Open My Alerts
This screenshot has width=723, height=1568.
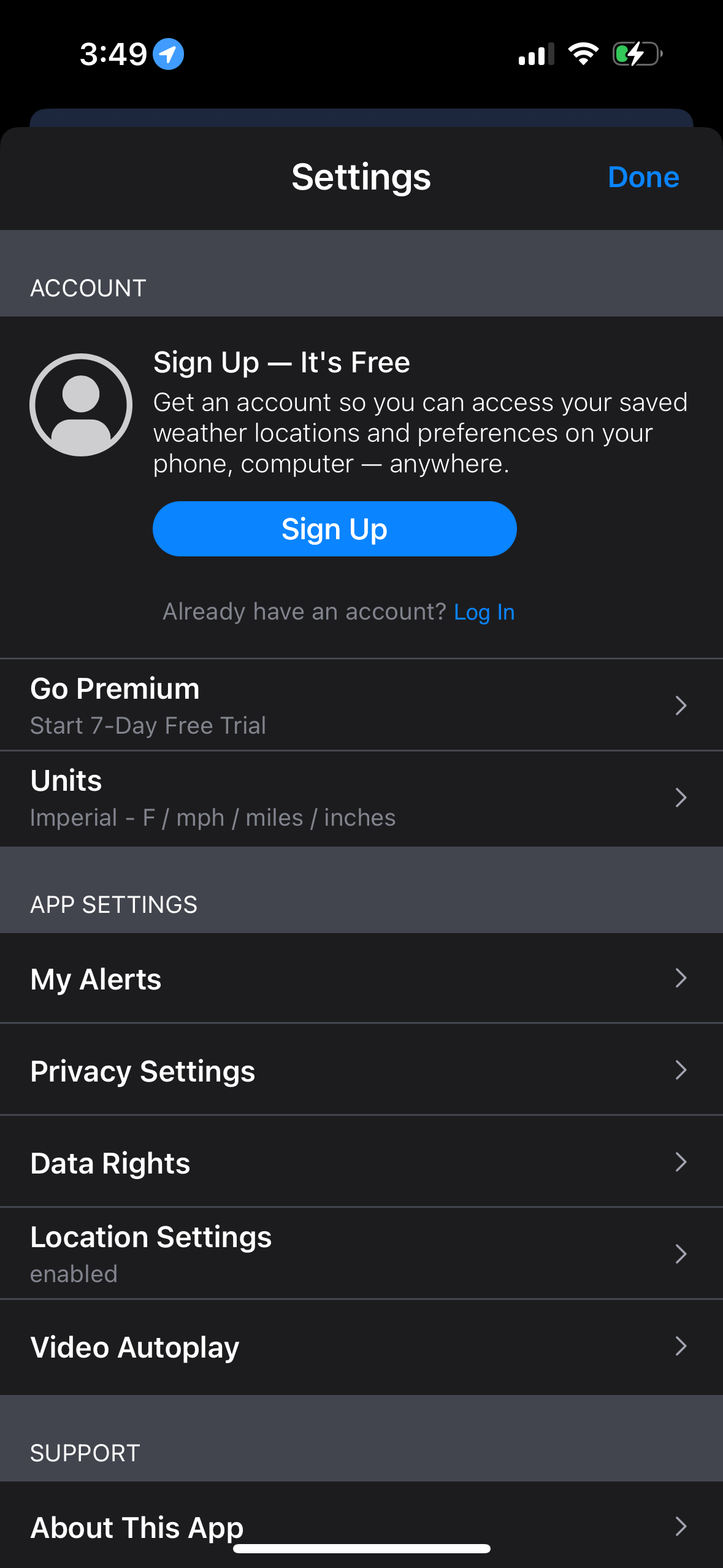pos(361,978)
